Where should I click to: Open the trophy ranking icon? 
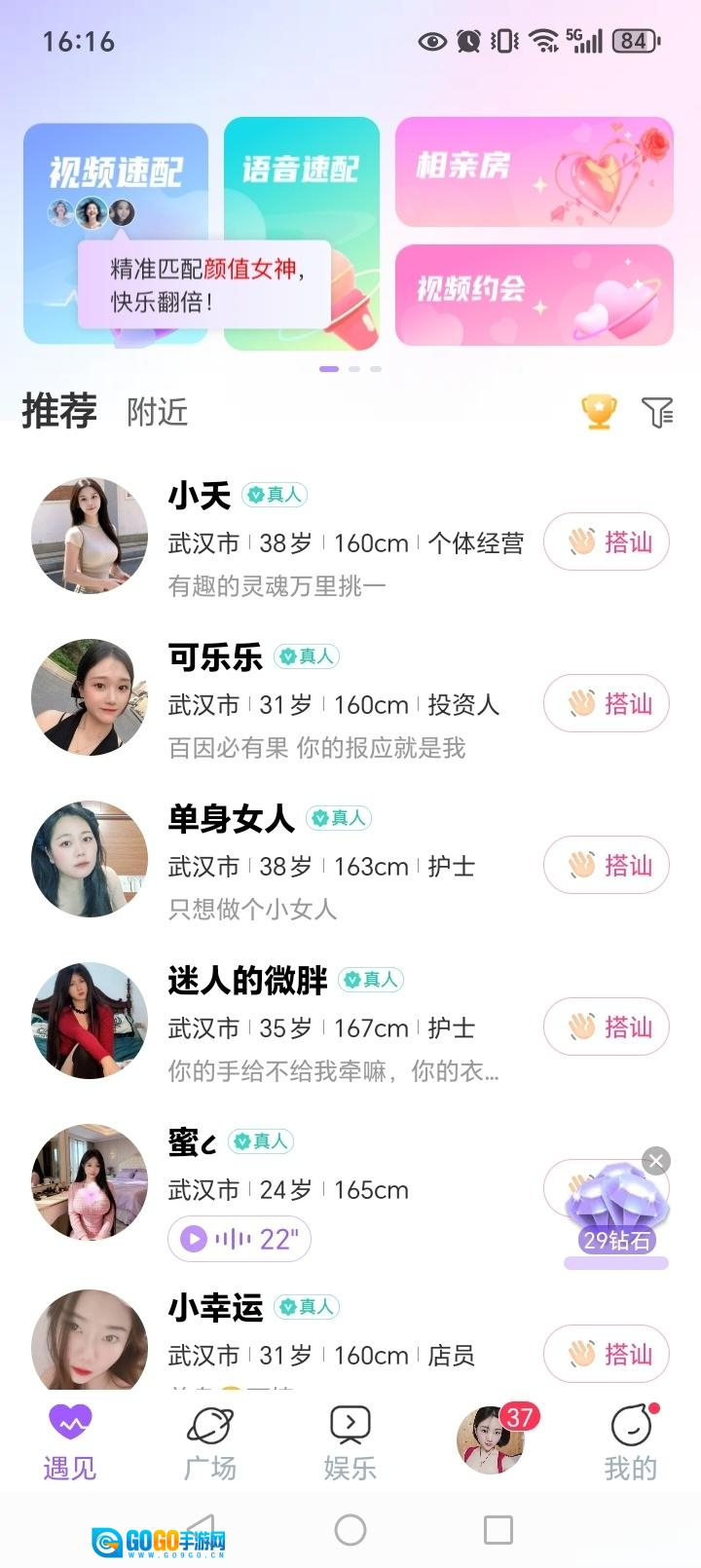(599, 412)
